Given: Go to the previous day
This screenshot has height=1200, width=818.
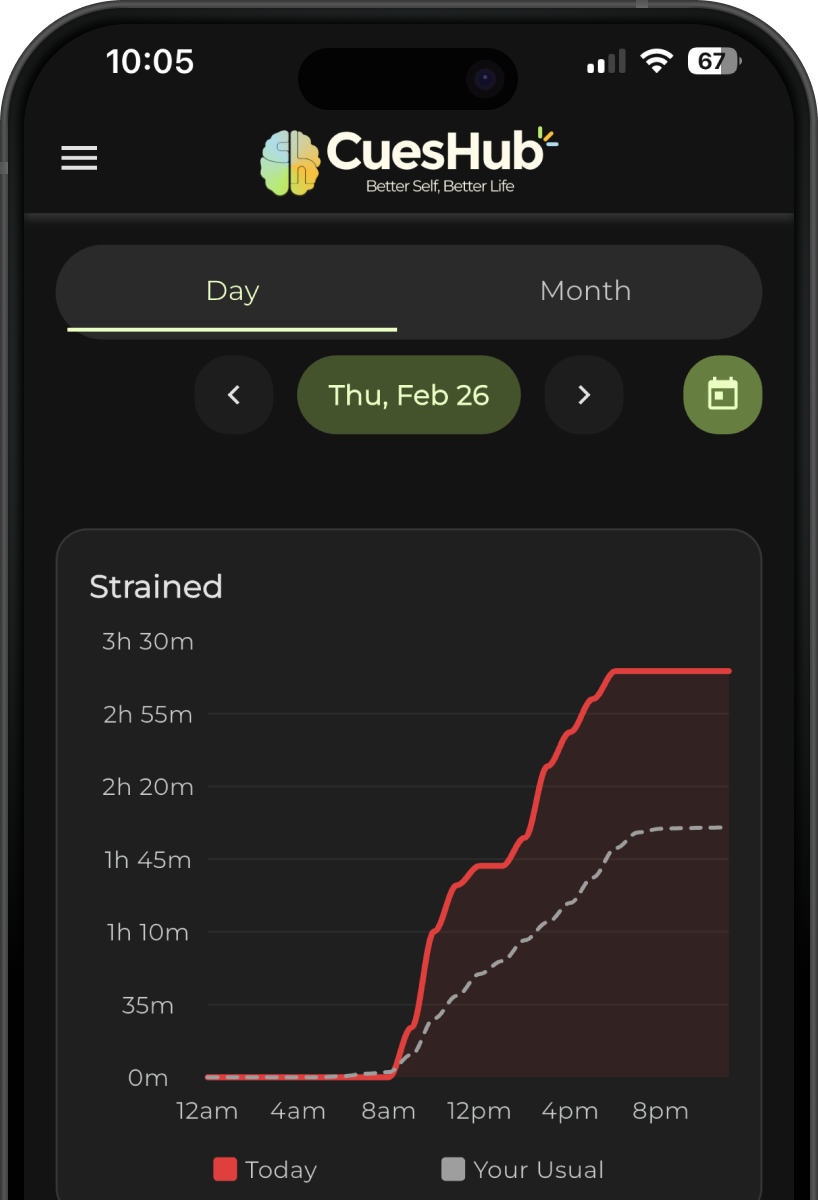Looking at the screenshot, I should 234,395.
